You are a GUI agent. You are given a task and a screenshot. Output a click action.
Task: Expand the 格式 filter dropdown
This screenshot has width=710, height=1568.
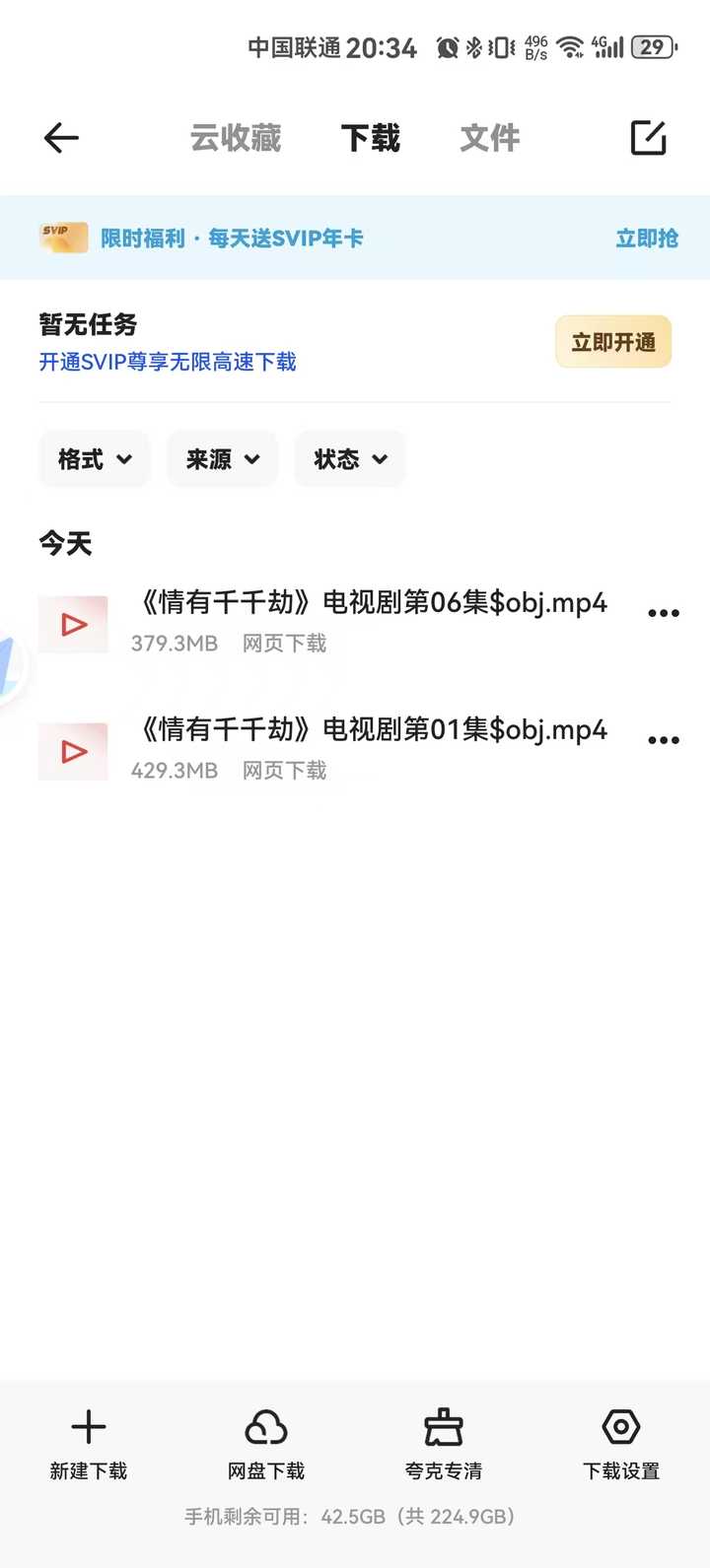95,459
